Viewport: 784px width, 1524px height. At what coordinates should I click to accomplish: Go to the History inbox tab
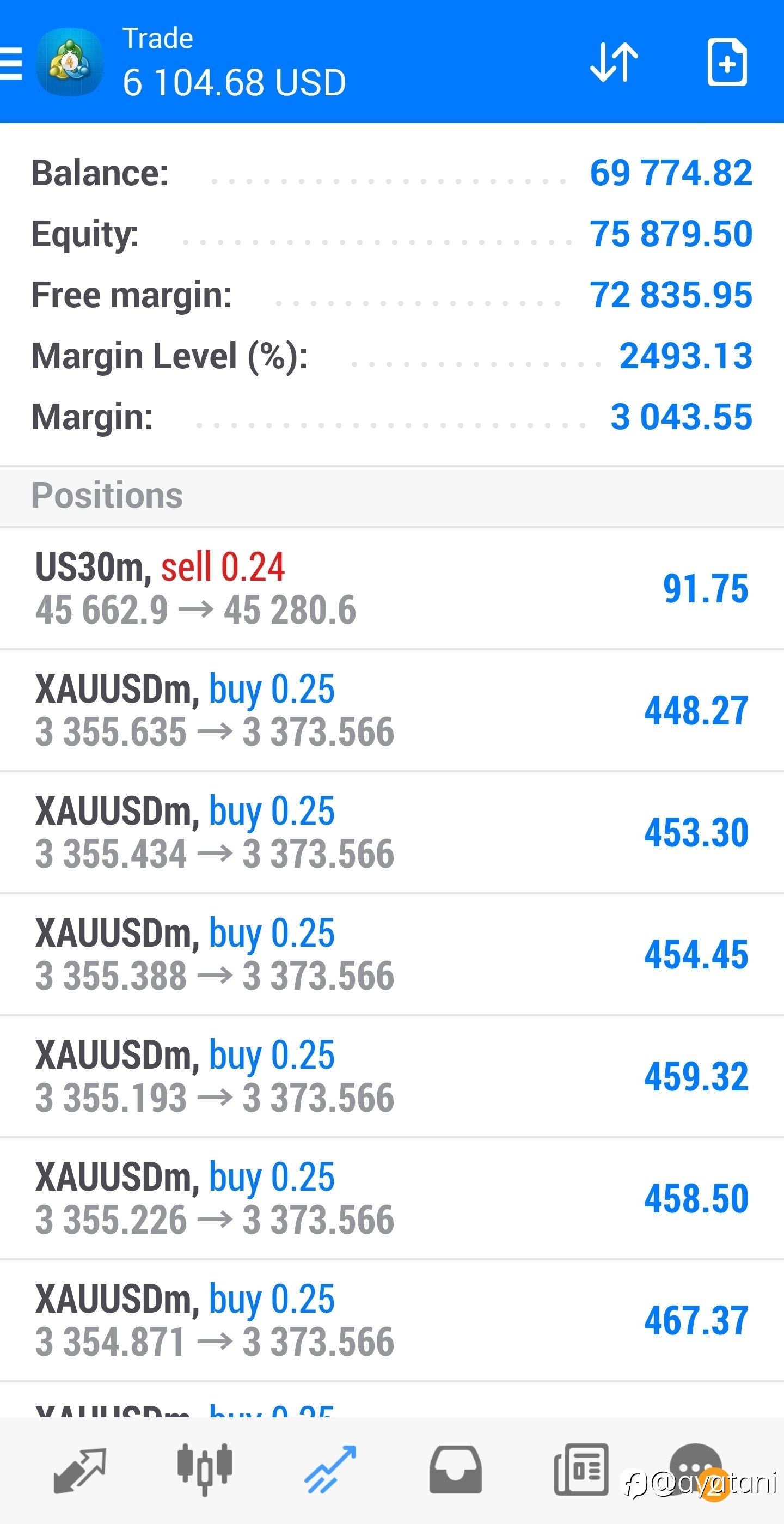point(455,1470)
